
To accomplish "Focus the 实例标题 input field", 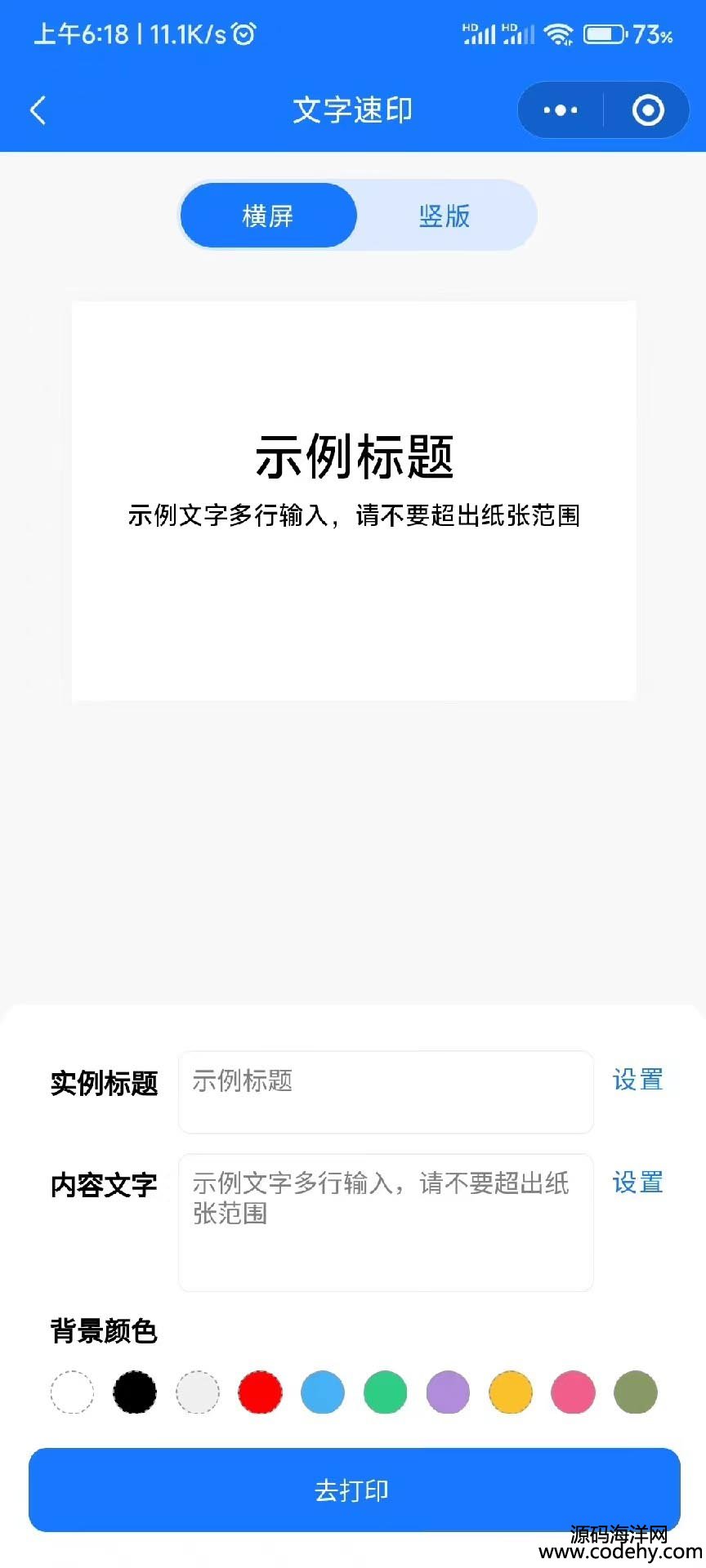I will pyautogui.click(x=386, y=1092).
